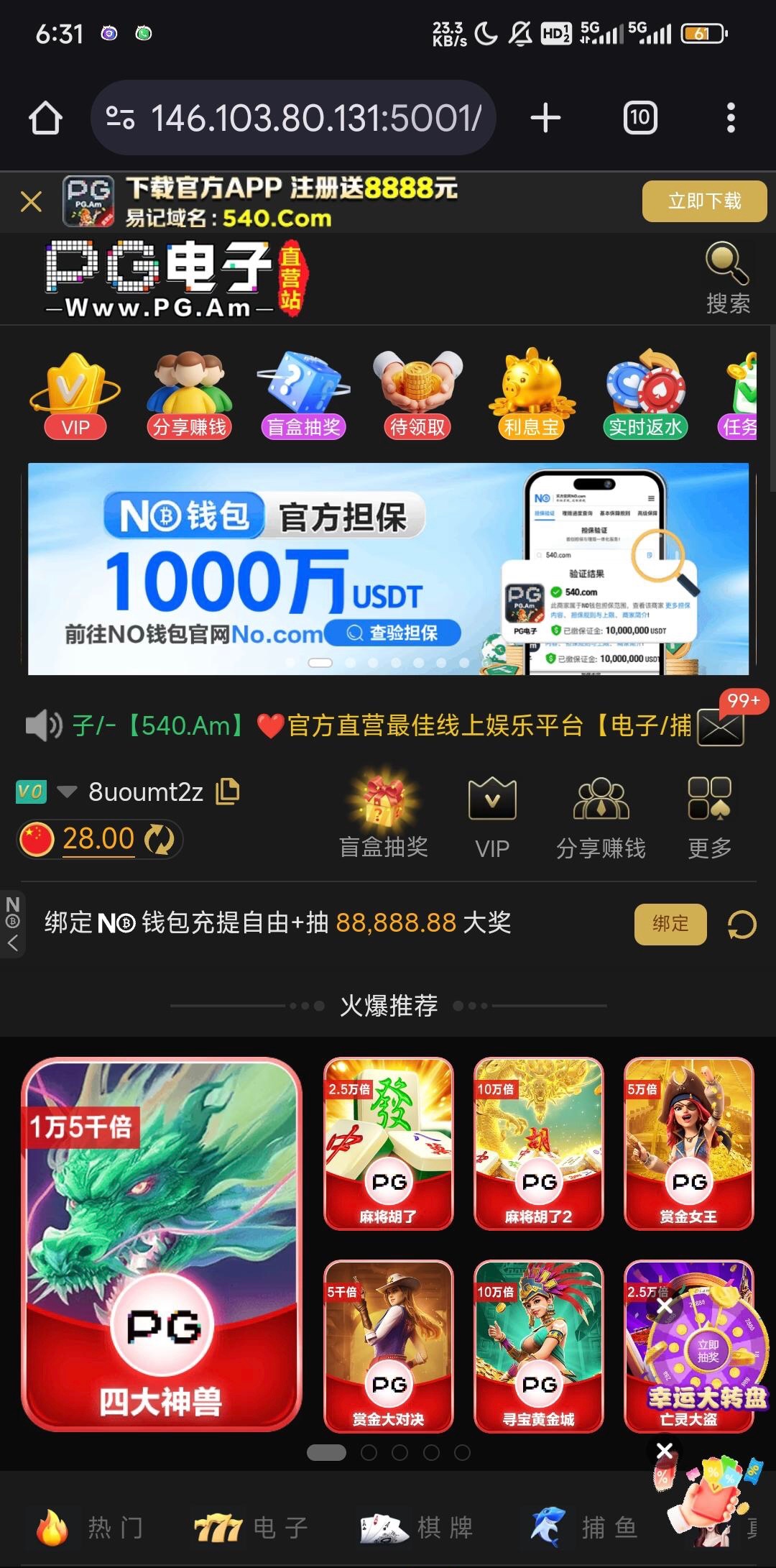Copy the username 8uoumt2z

[x=228, y=791]
